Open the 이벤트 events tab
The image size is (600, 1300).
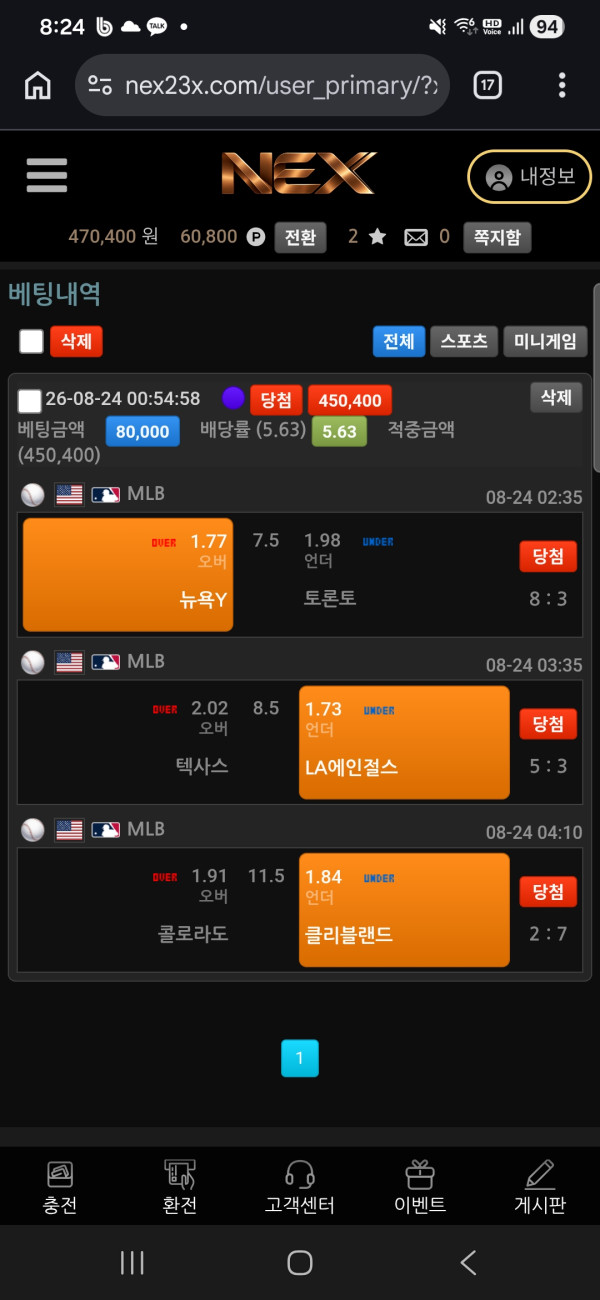click(x=420, y=1187)
